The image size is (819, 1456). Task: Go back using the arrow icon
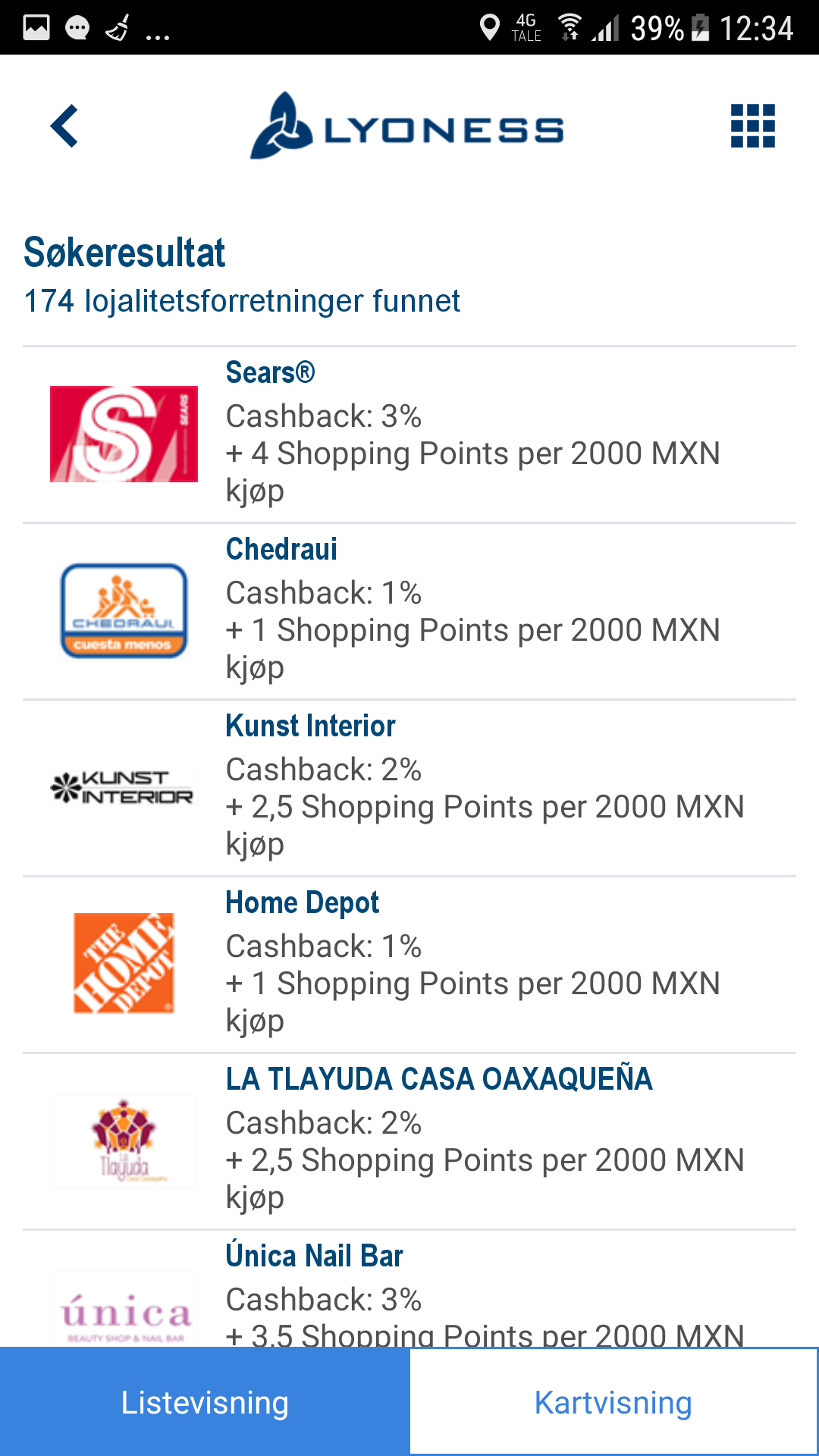coord(64,126)
